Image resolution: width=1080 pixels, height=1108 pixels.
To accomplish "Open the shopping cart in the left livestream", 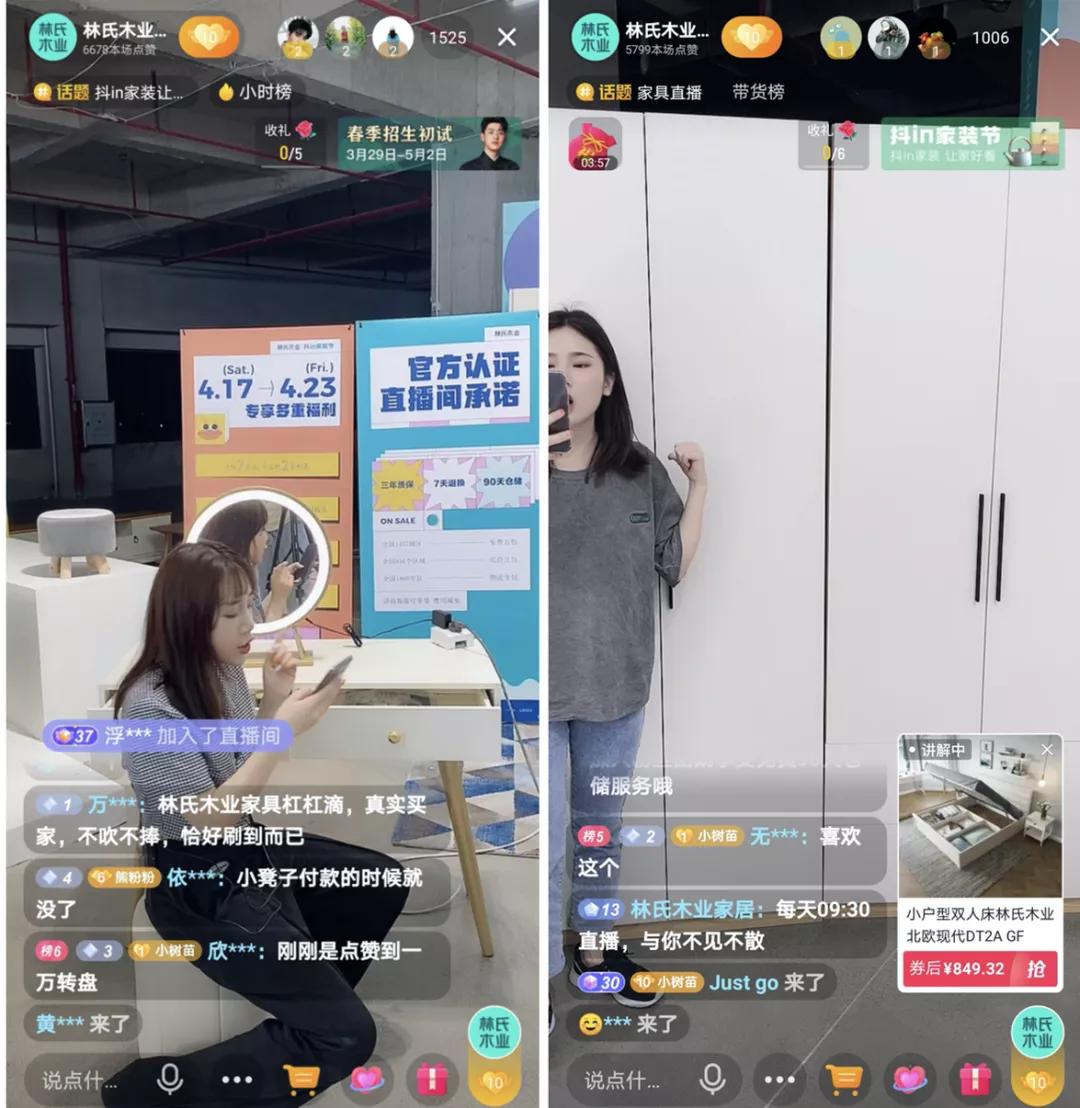I will [x=303, y=1080].
